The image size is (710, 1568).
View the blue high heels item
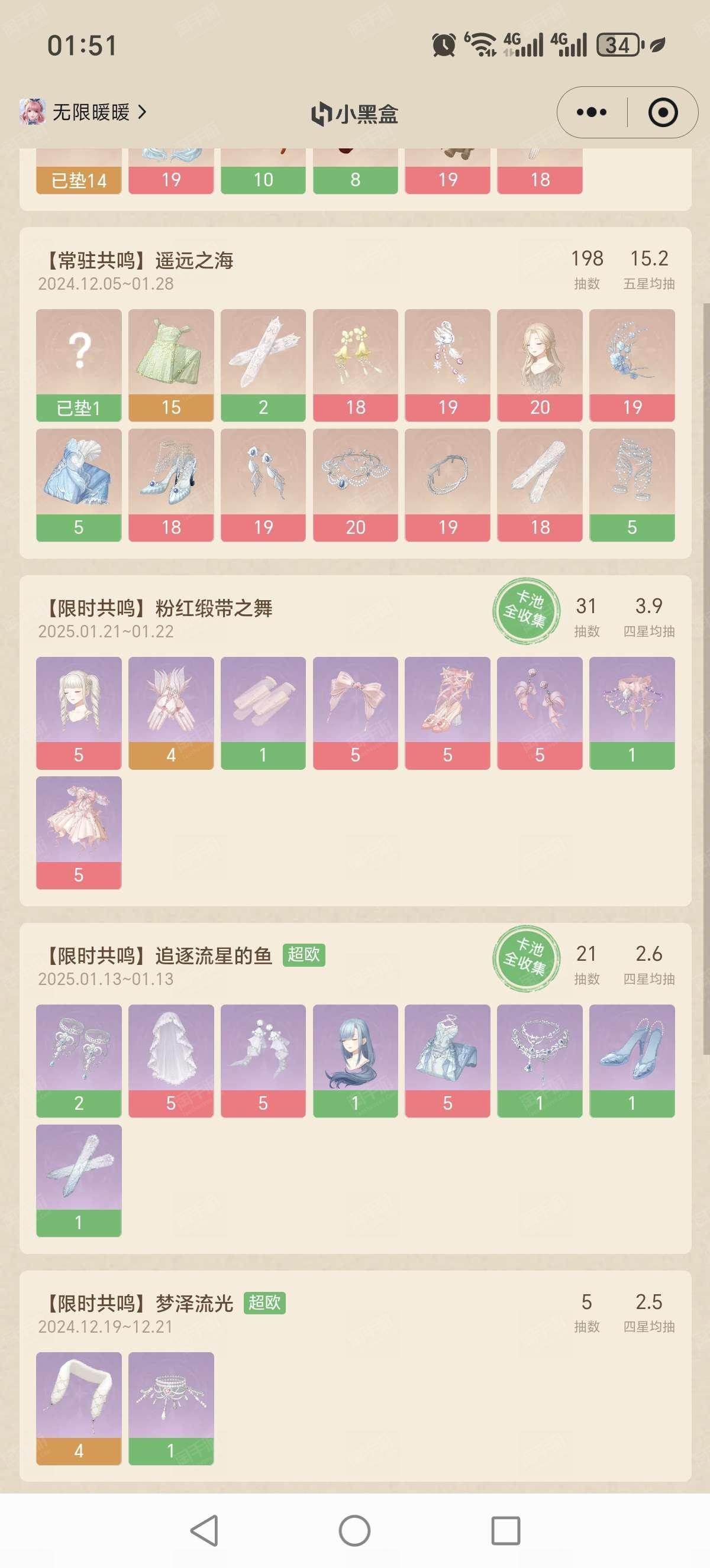(x=632, y=1061)
